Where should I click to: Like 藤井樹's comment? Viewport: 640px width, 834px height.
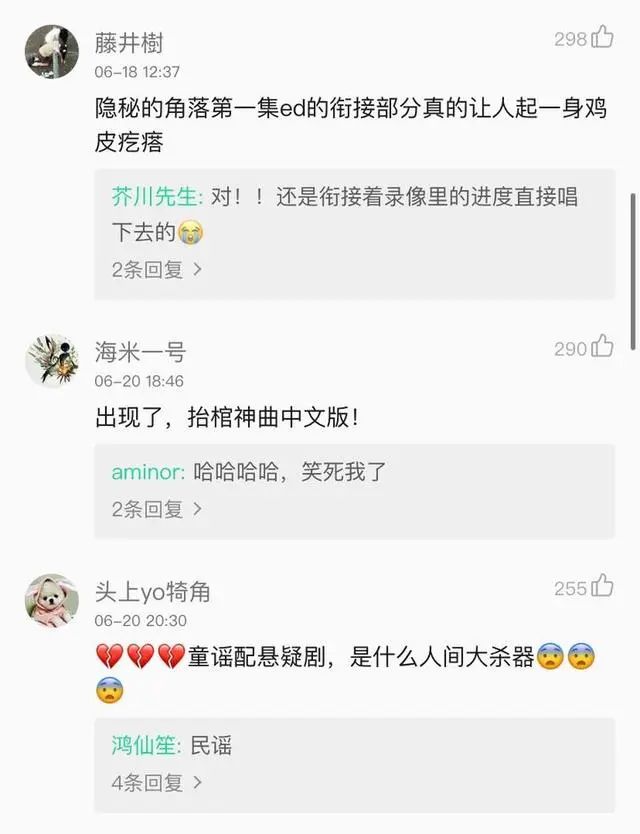coord(602,39)
